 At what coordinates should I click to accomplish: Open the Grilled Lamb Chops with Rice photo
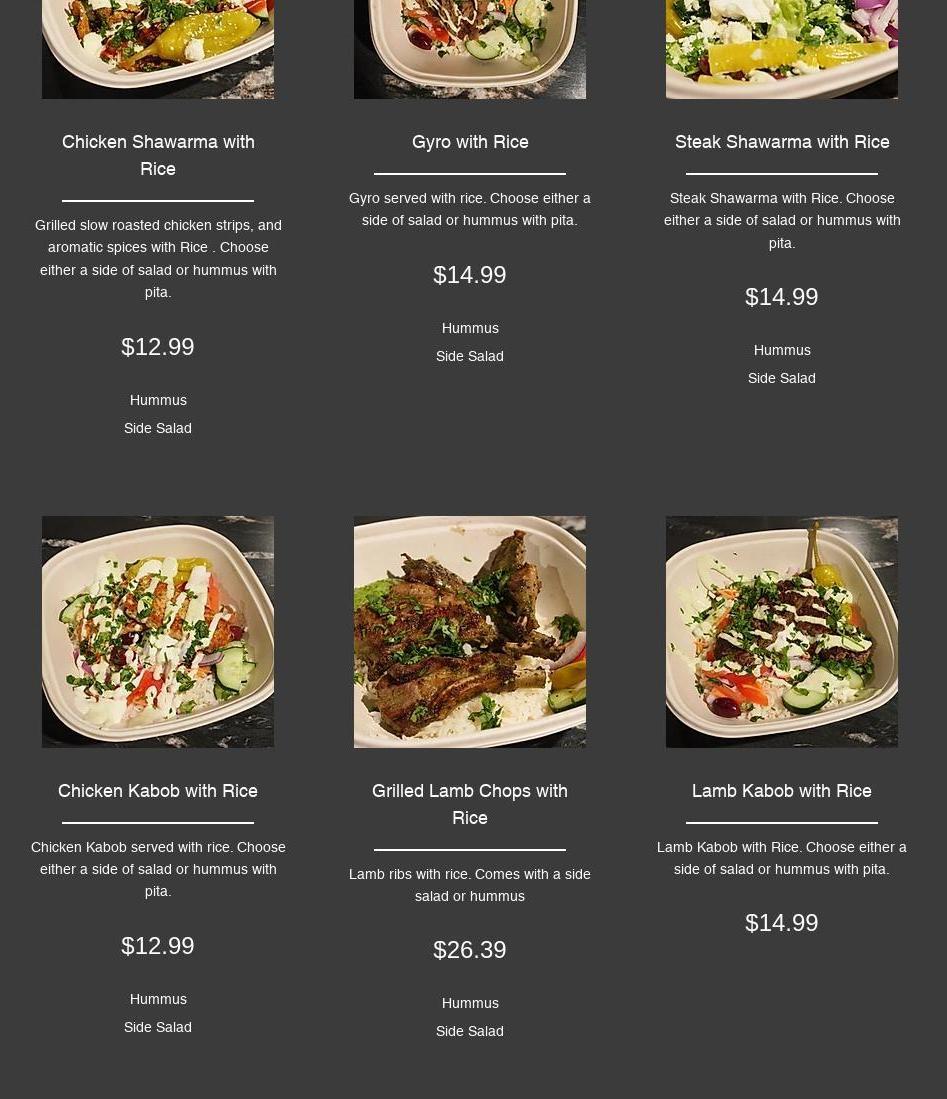(x=470, y=631)
